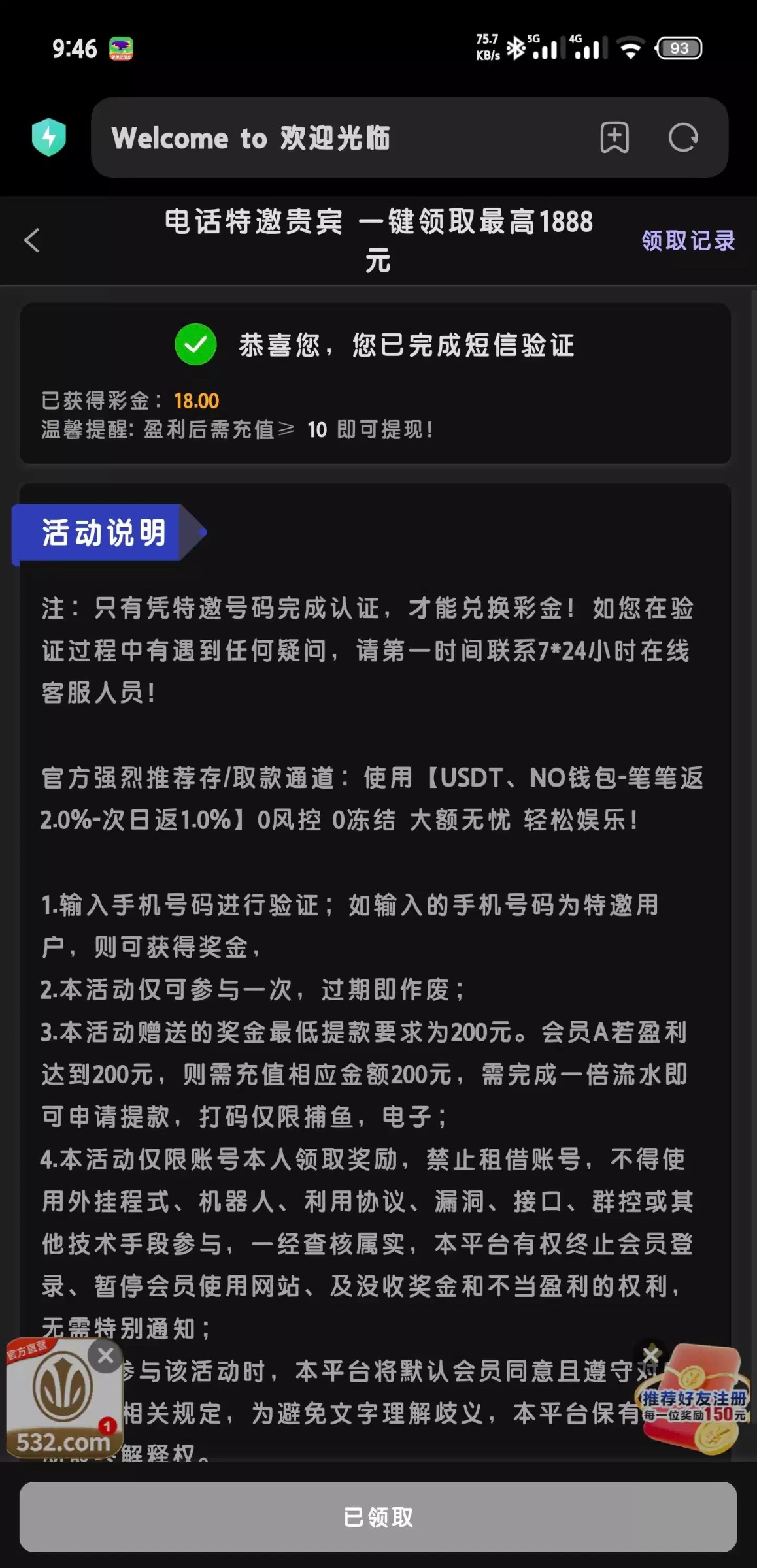
Task: Tap the 已领取 button
Action: click(378, 1517)
